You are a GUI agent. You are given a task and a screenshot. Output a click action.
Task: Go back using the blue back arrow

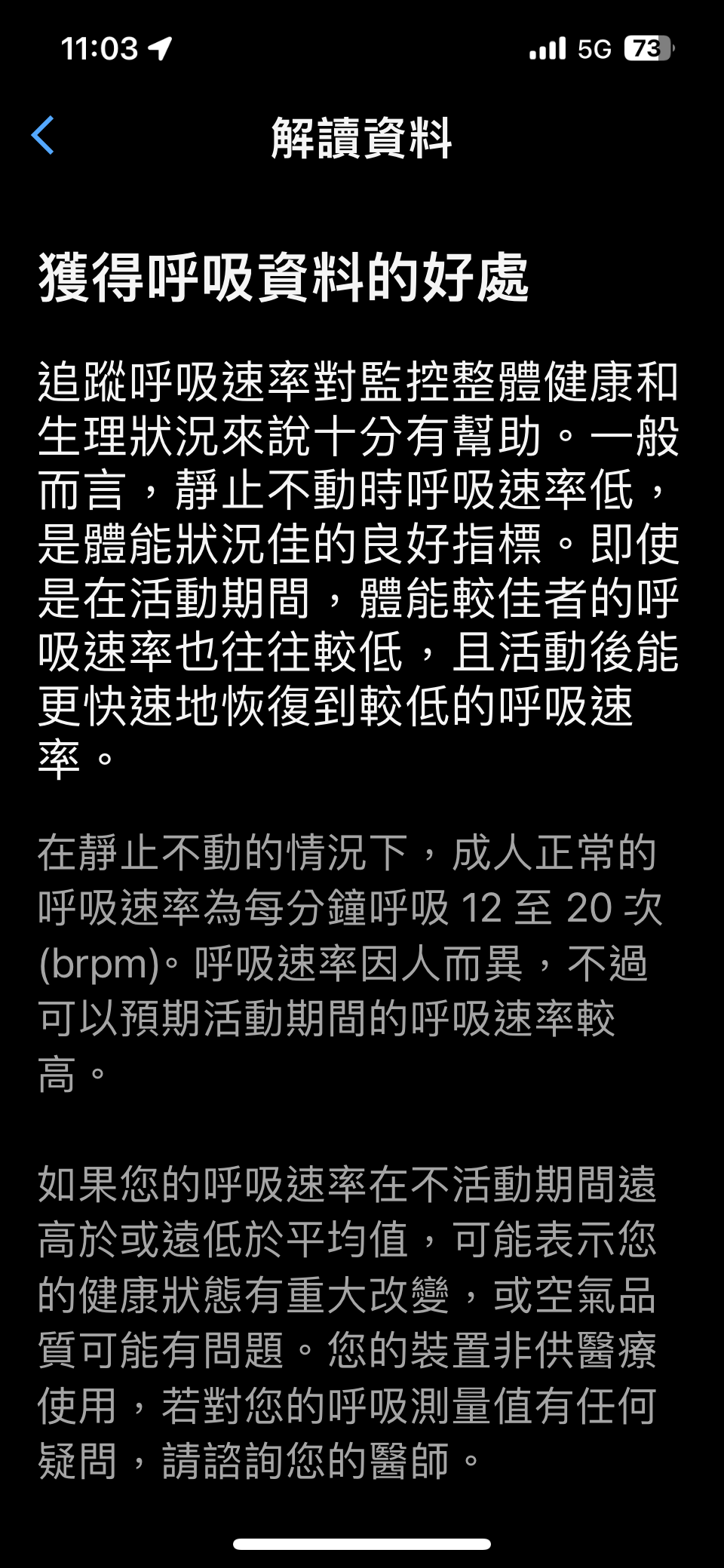click(43, 136)
